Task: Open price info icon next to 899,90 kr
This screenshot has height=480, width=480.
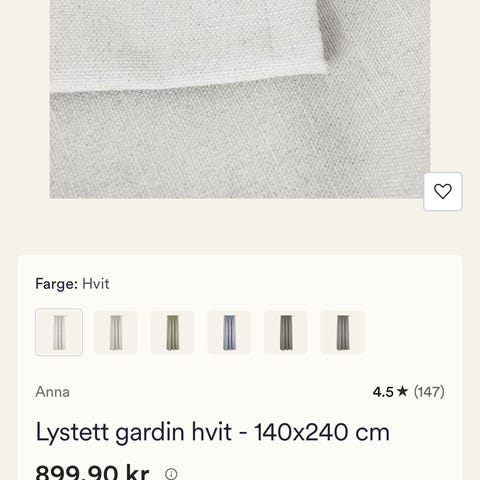Action: coord(171,474)
